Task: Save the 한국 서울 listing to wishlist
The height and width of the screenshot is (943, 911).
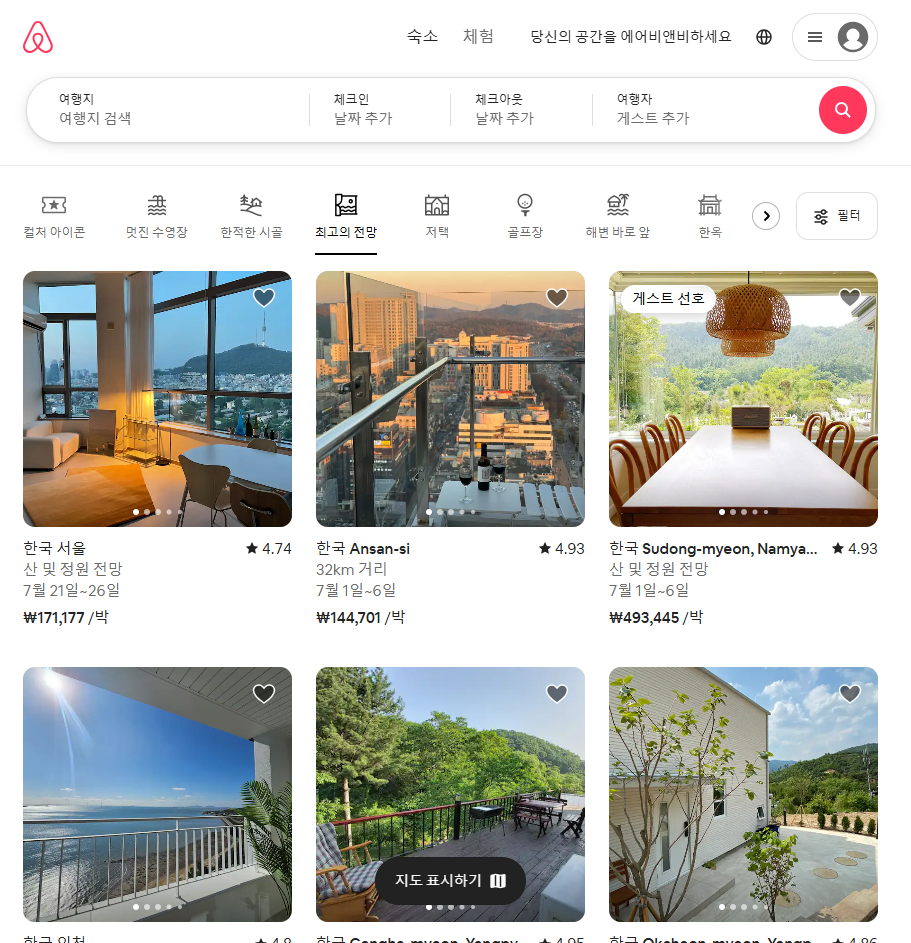Action: [x=263, y=297]
